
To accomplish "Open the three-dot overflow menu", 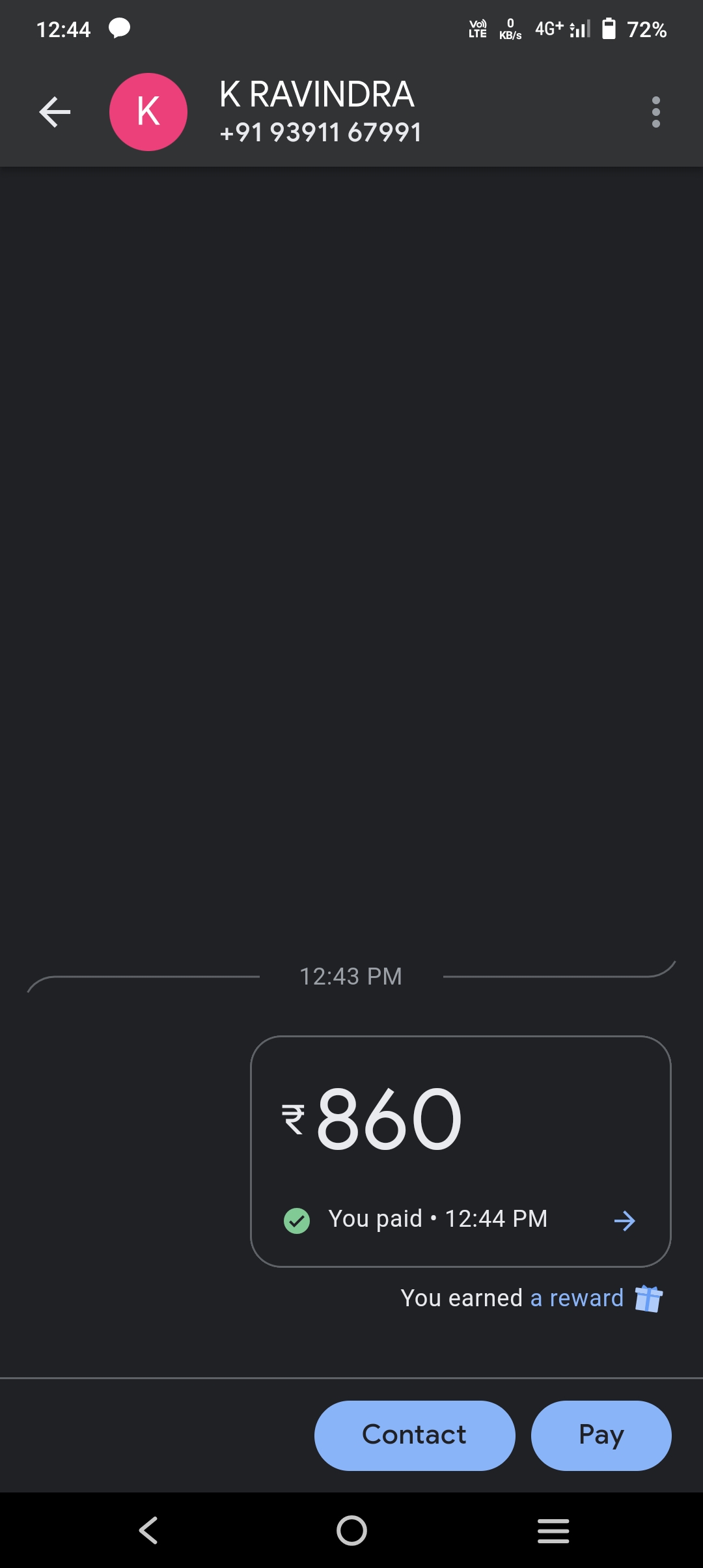I will (x=655, y=112).
